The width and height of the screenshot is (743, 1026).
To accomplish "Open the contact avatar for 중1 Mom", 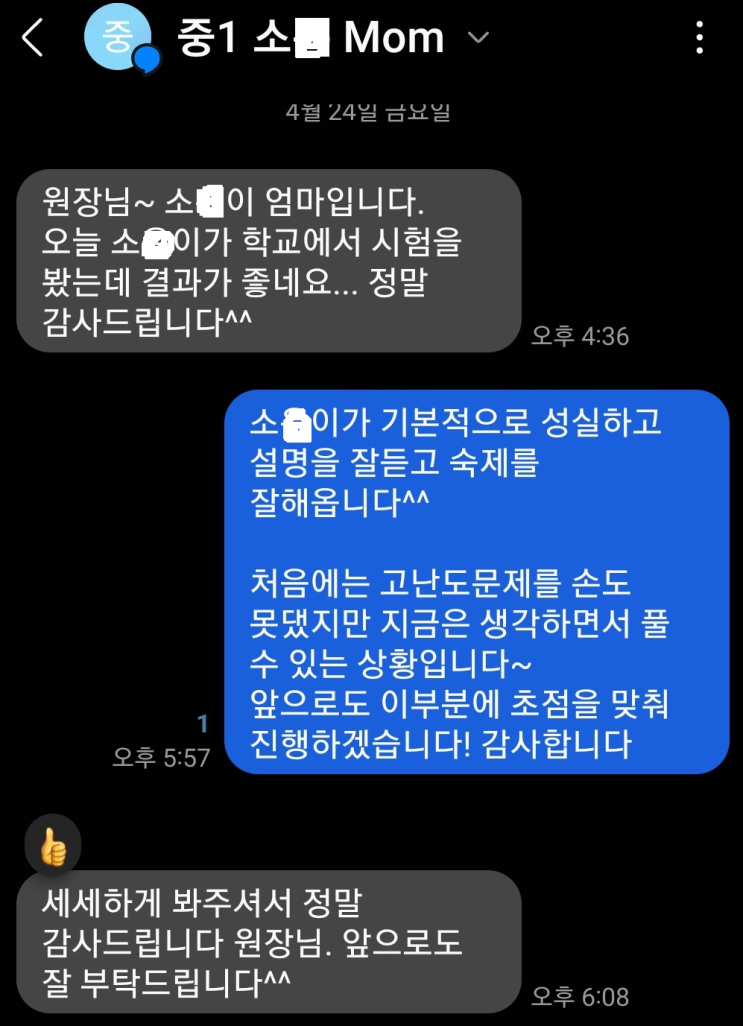I will tap(118, 38).
